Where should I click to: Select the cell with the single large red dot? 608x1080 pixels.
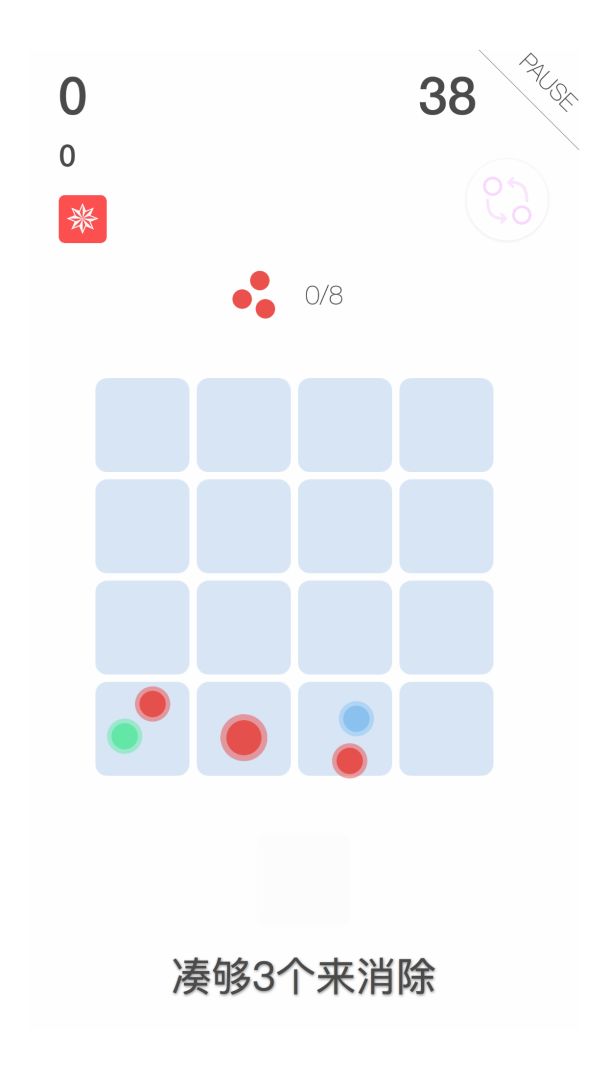244,729
